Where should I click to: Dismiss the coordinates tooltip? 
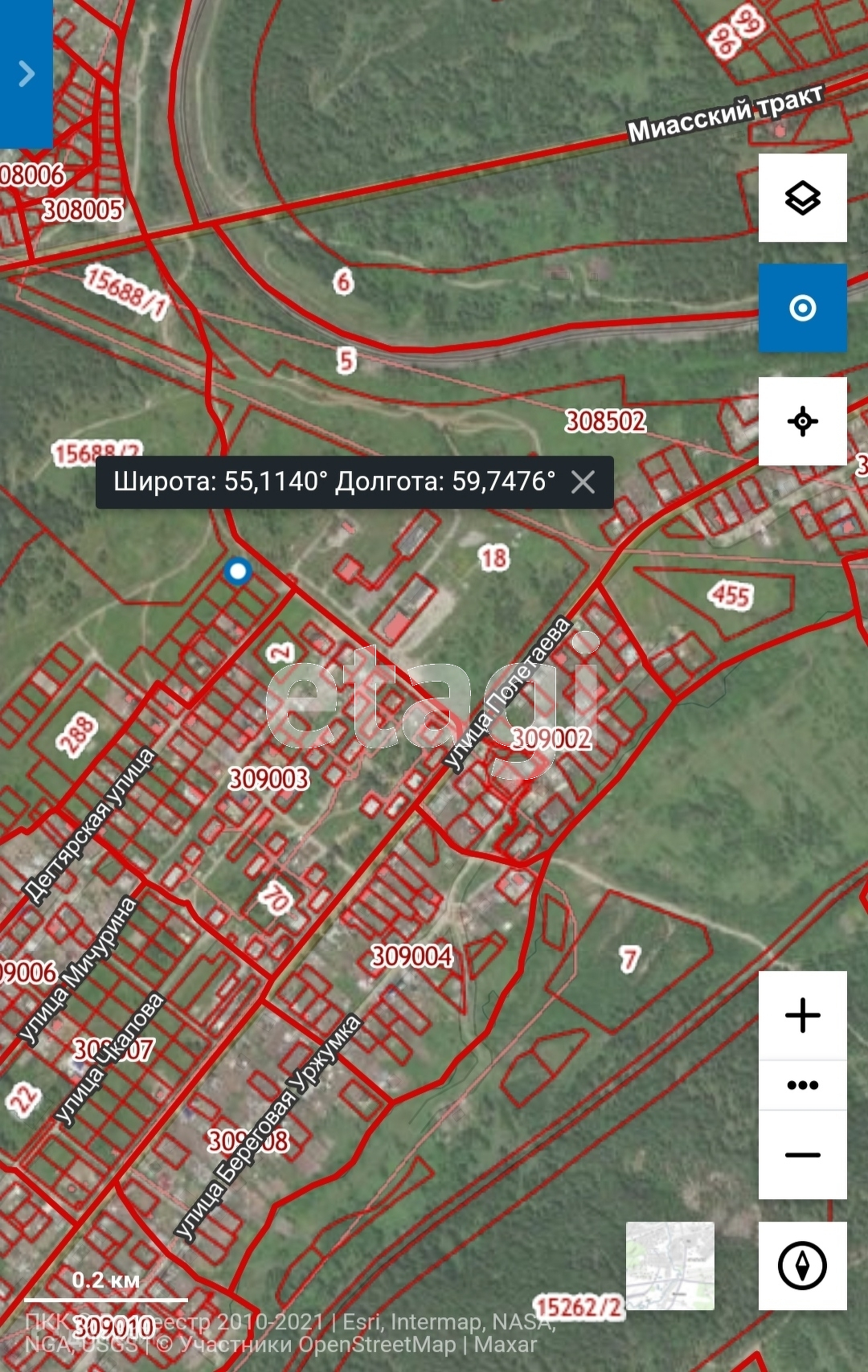pos(583,482)
